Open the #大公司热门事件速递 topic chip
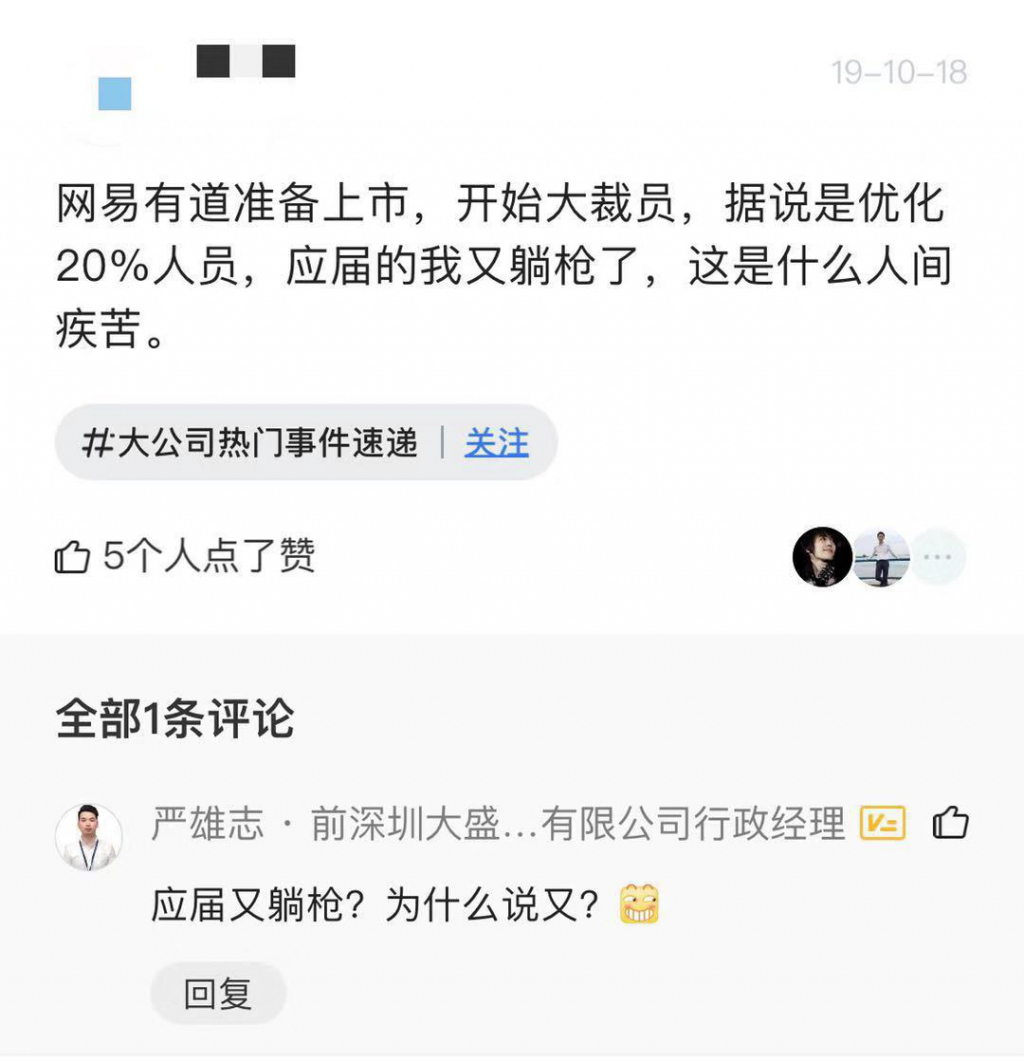Image resolution: width=1024 pixels, height=1061 pixels. click(x=250, y=443)
